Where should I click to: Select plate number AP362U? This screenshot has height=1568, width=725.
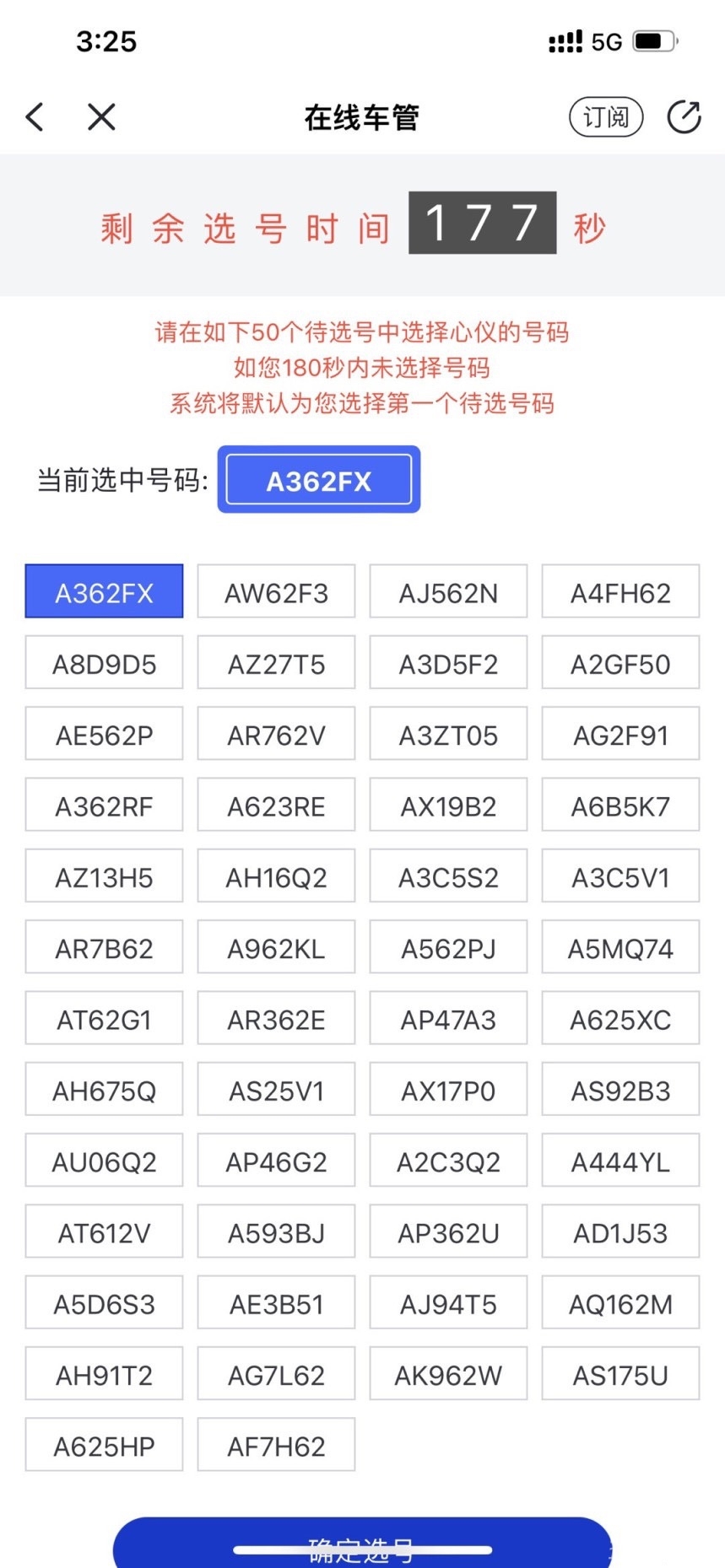(x=448, y=1233)
